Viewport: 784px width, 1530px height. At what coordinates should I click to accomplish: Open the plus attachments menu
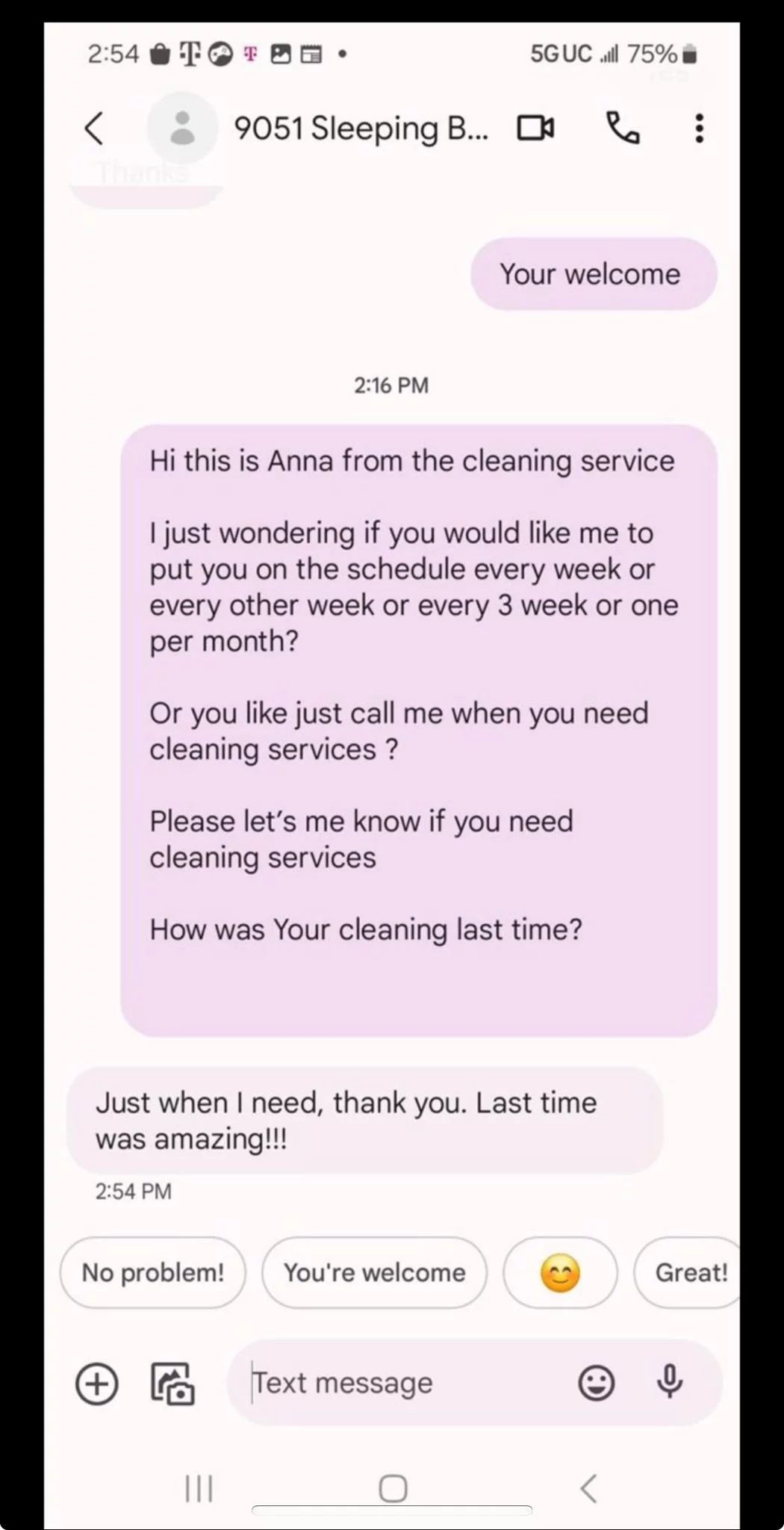(97, 1384)
